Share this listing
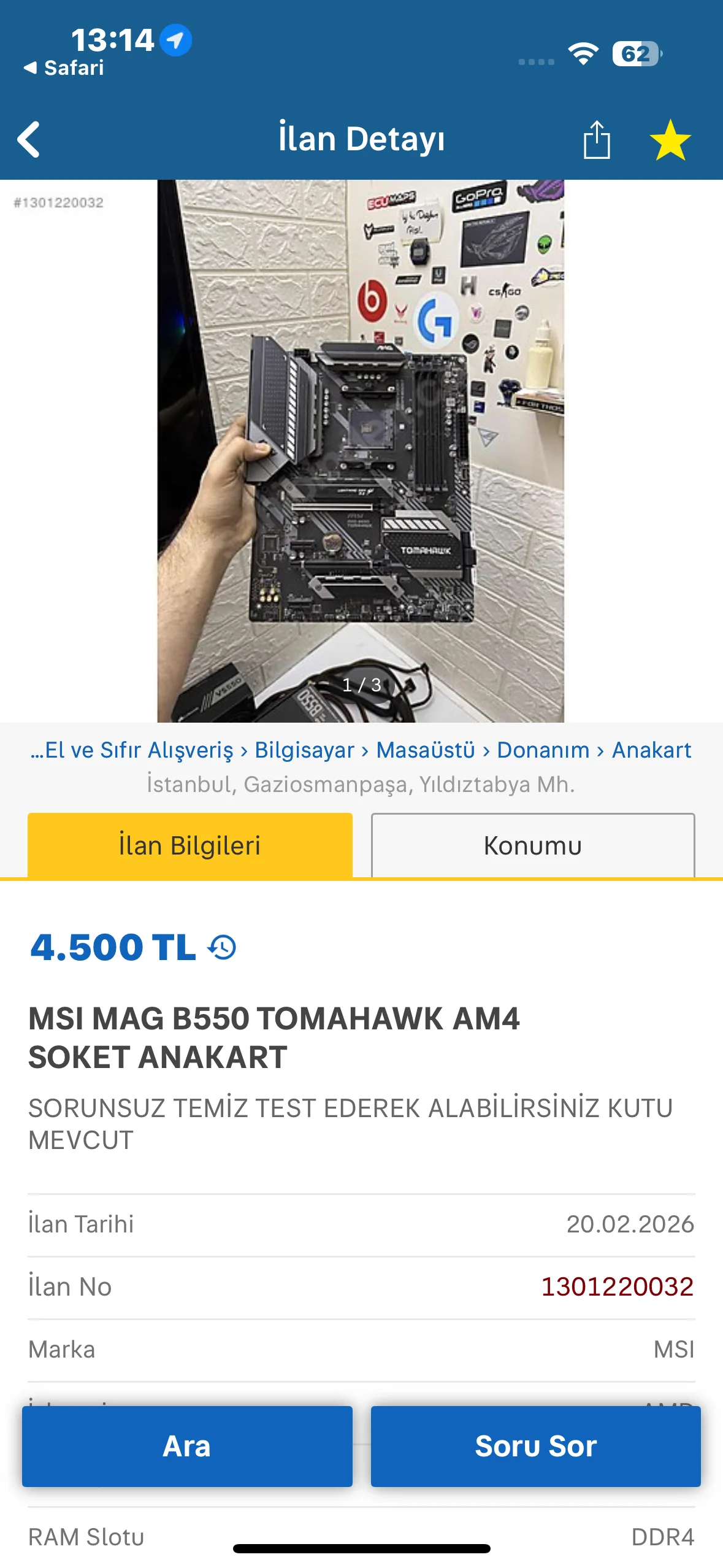This screenshot has height=1568, width=723. tap(596, 140)
